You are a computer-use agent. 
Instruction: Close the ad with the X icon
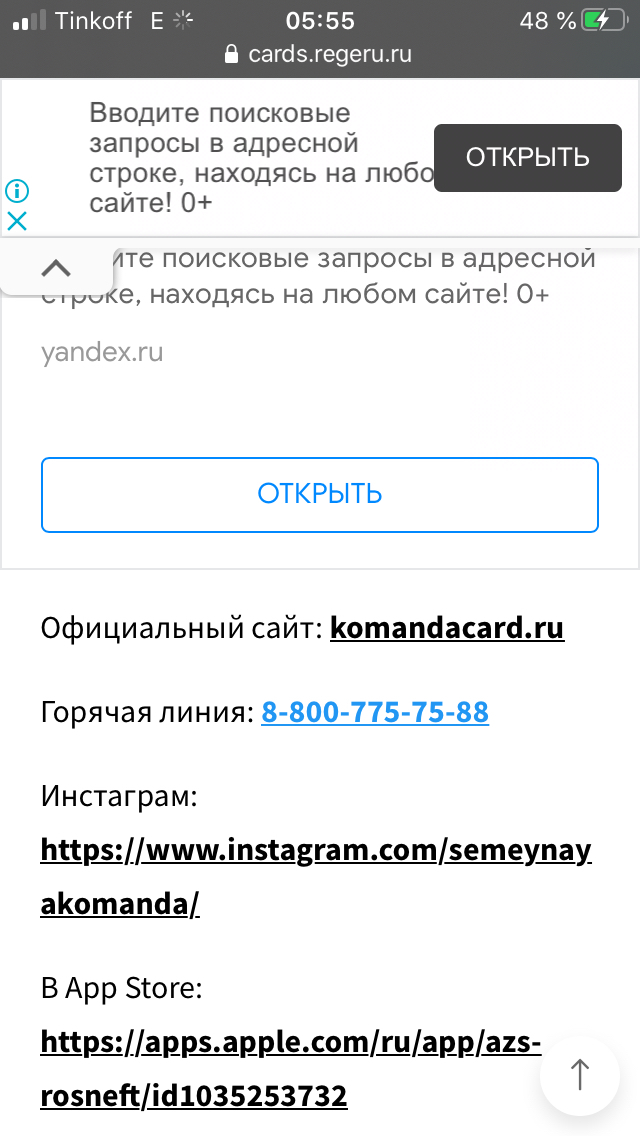[x=17, y=221]
